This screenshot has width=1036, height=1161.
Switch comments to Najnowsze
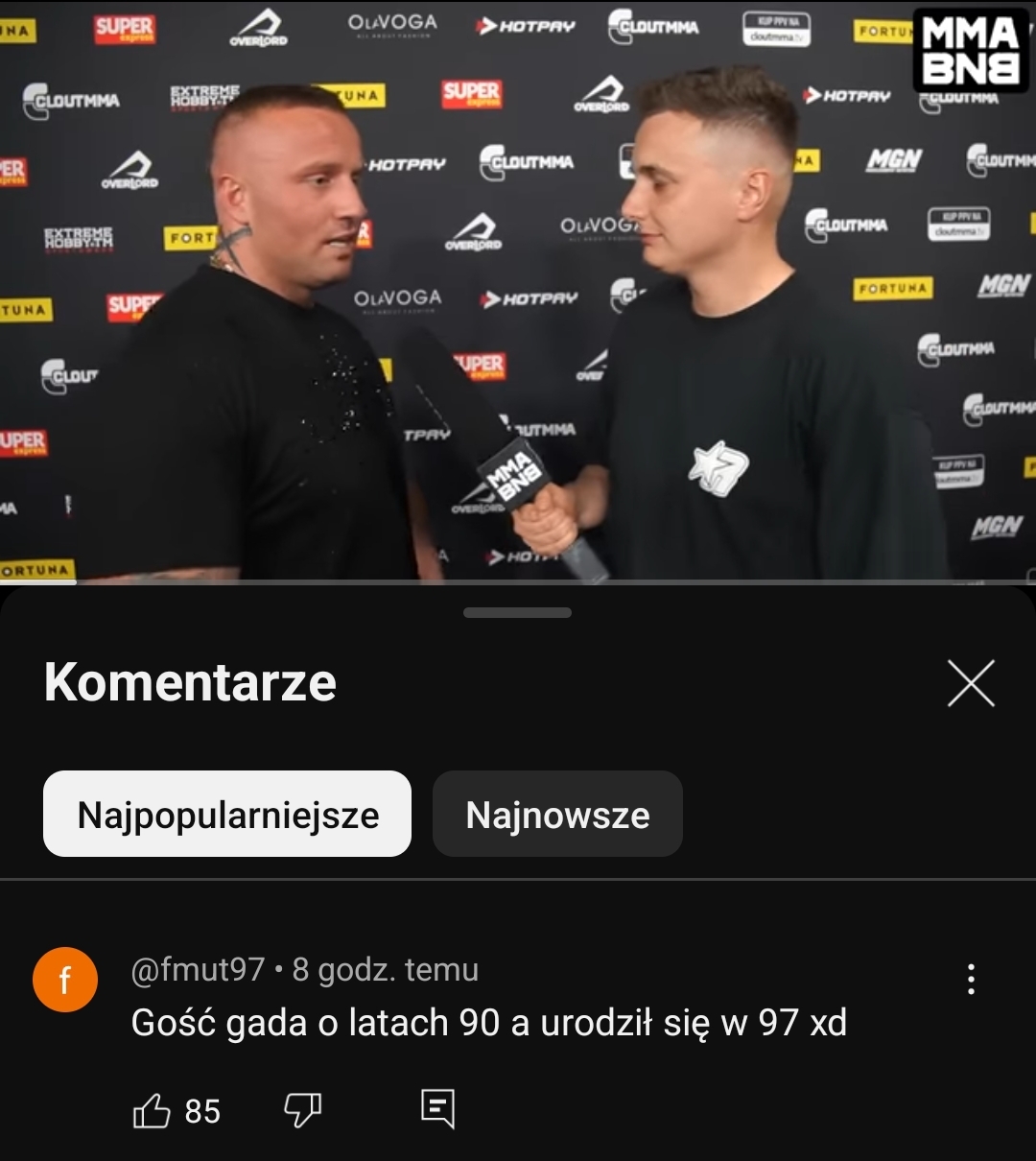pos(557,815)
